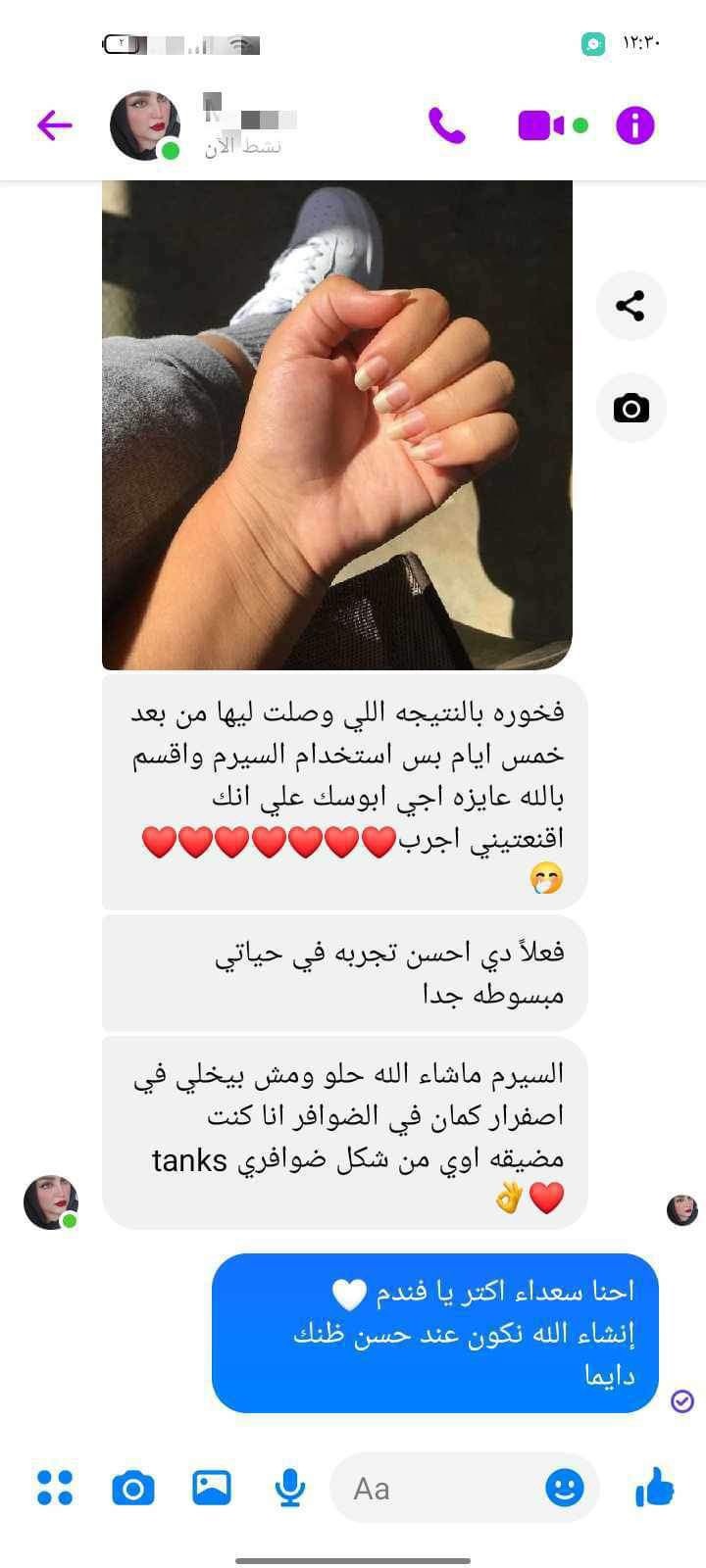Start a video call
Screen dimensions: 706x1568
541,125
